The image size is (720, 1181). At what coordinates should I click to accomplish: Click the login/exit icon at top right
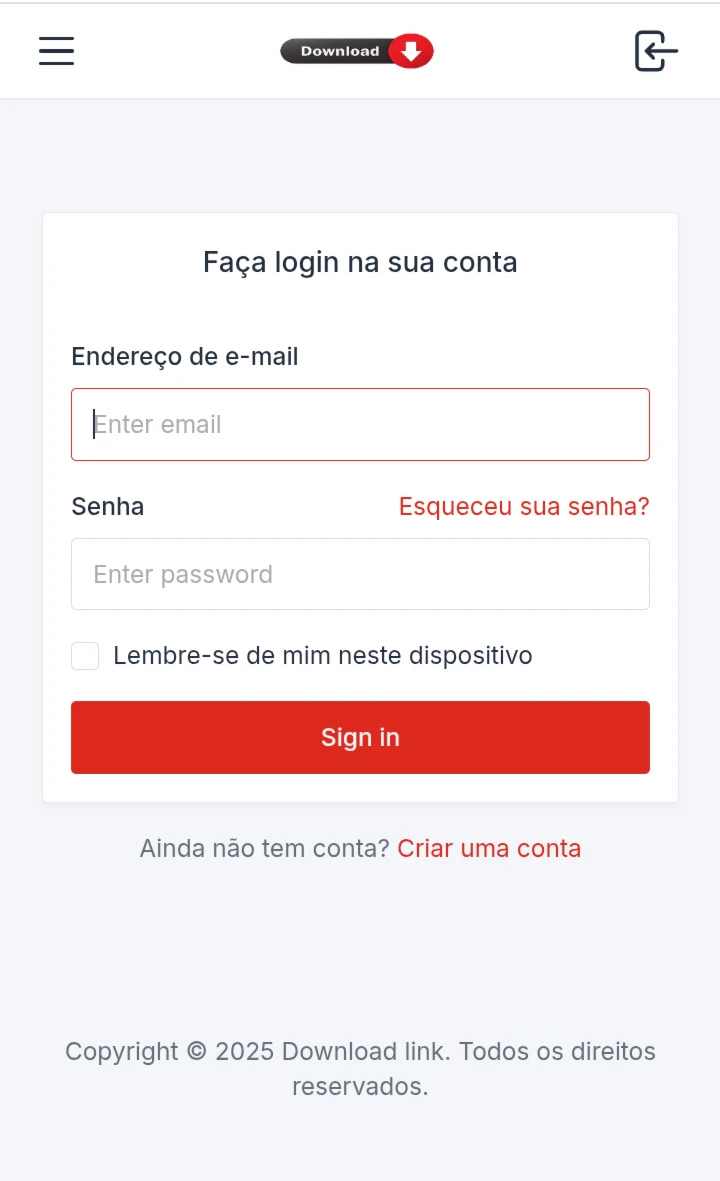click(655, 50)
